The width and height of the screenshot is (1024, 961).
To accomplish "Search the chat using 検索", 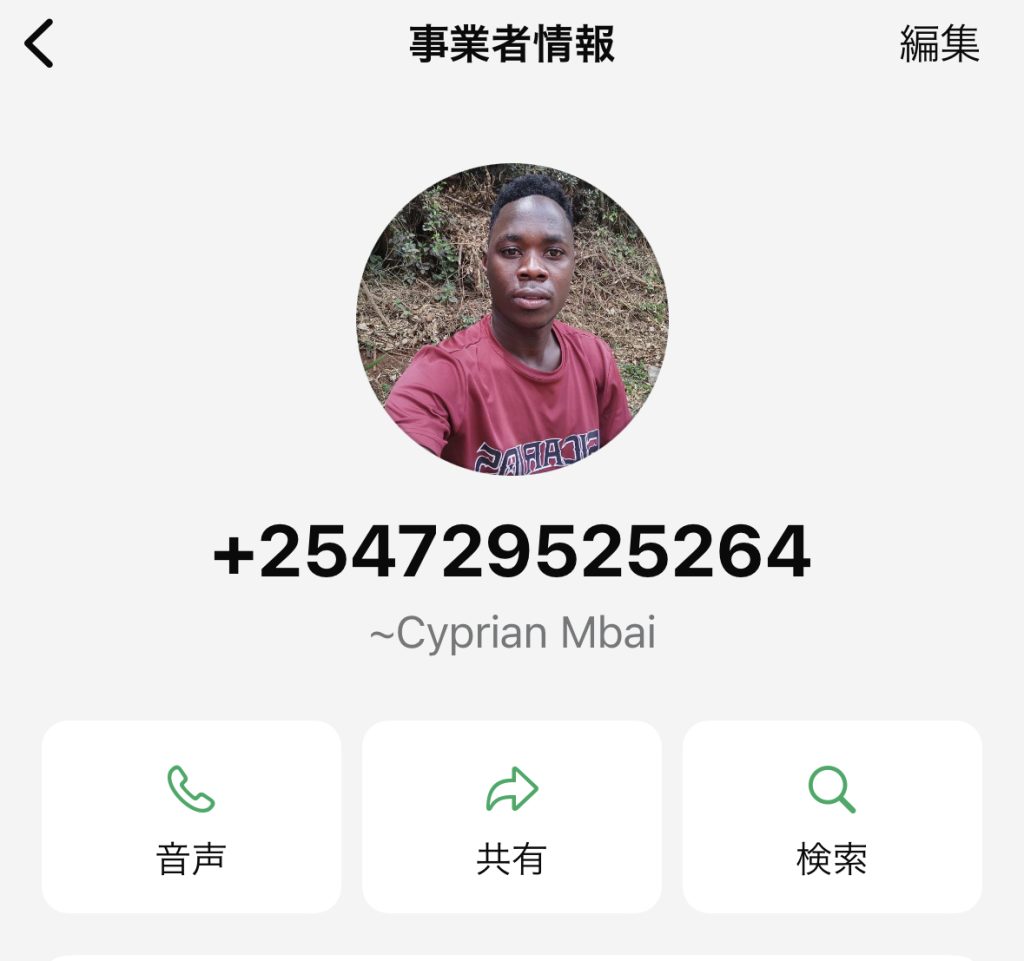I will tap(831, 816).
